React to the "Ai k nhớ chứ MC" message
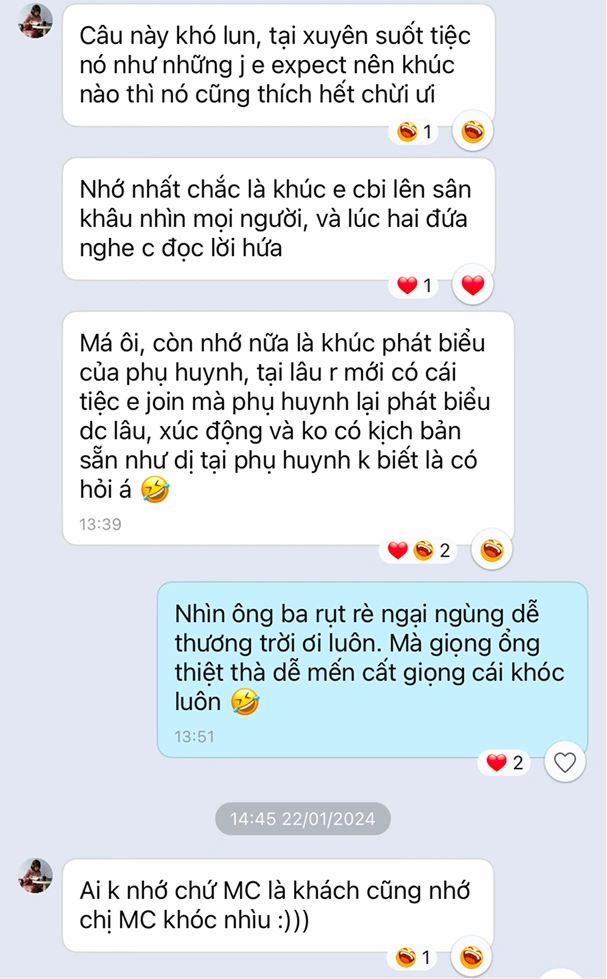The image size is (607, 979). 473,957
